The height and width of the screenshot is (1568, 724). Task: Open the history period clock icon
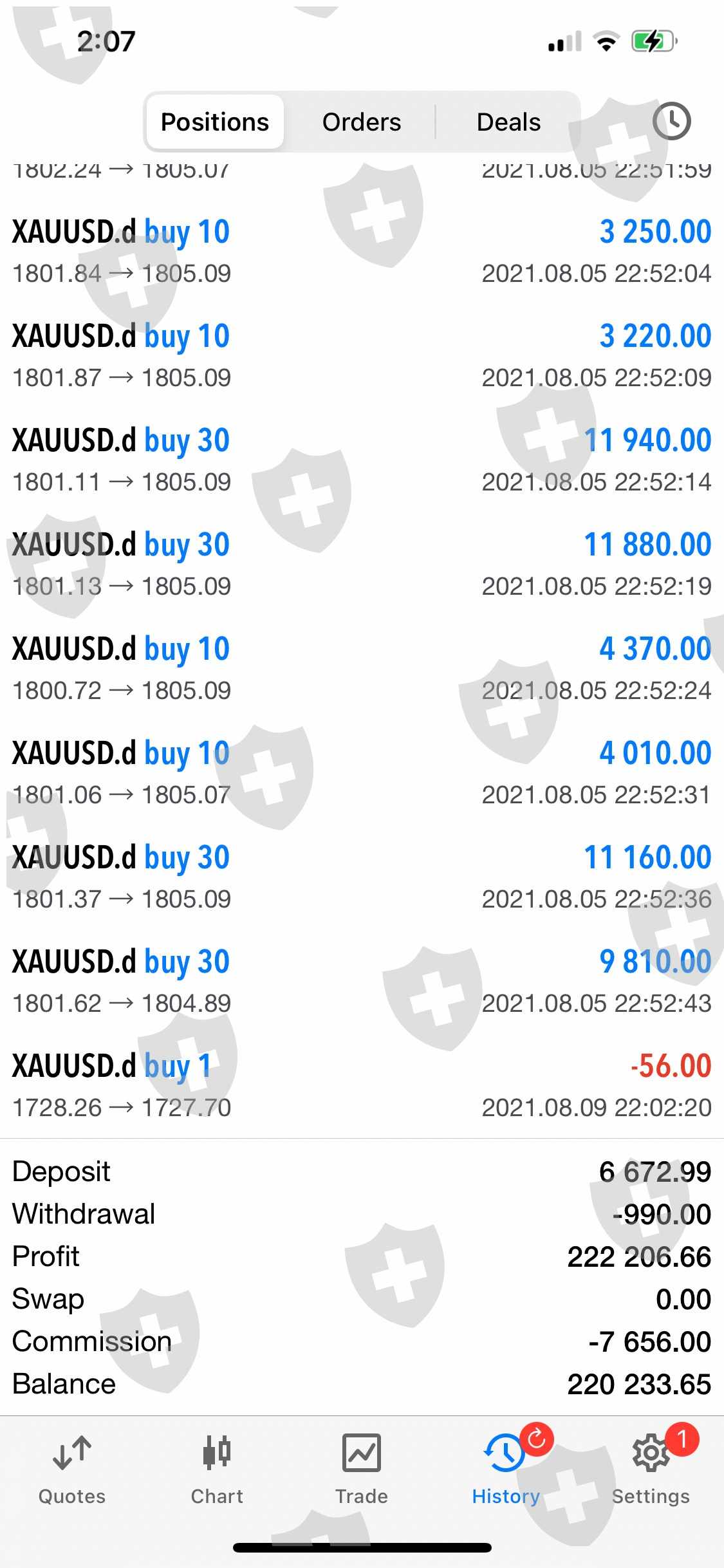coord(671,120)
